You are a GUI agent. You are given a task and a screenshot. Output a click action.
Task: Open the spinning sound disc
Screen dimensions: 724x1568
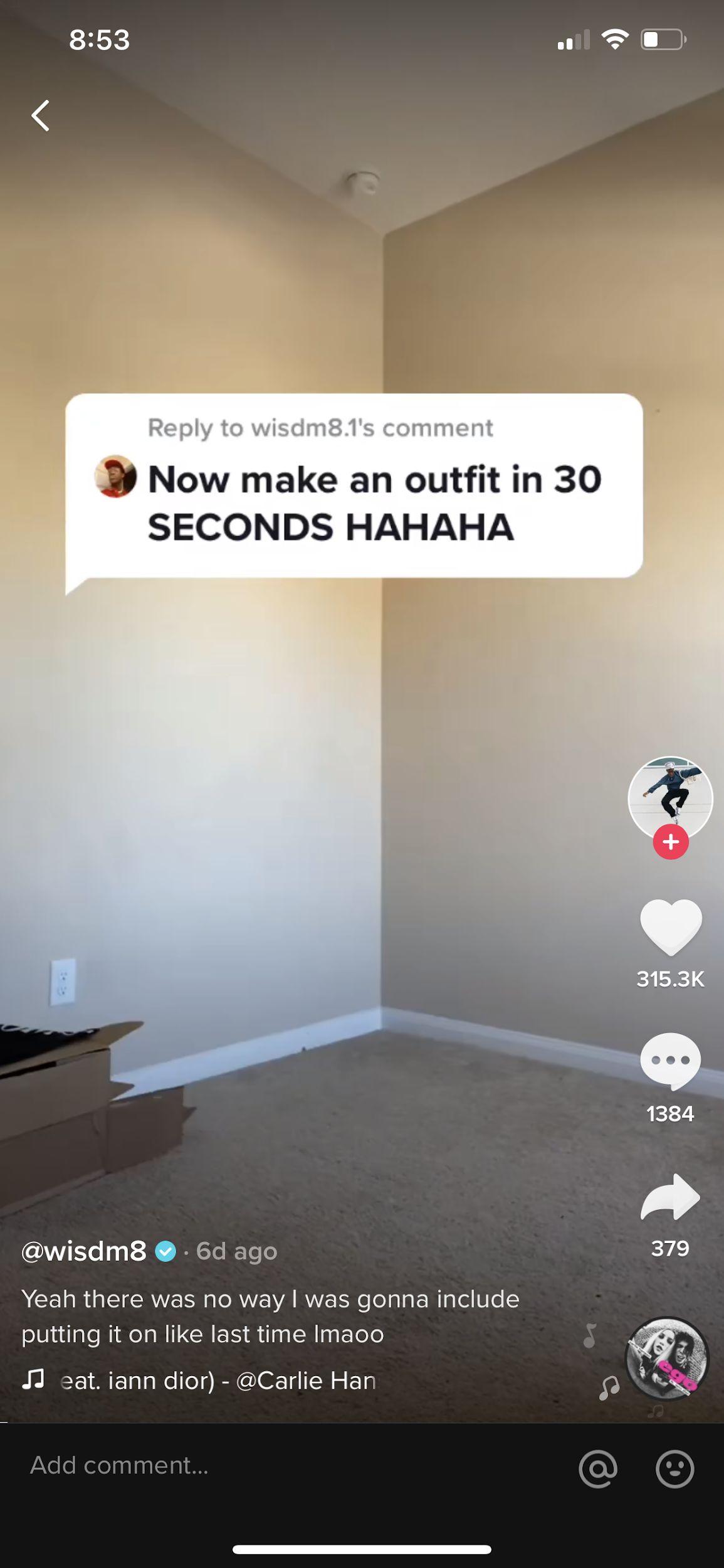[x=667, y=1359]
